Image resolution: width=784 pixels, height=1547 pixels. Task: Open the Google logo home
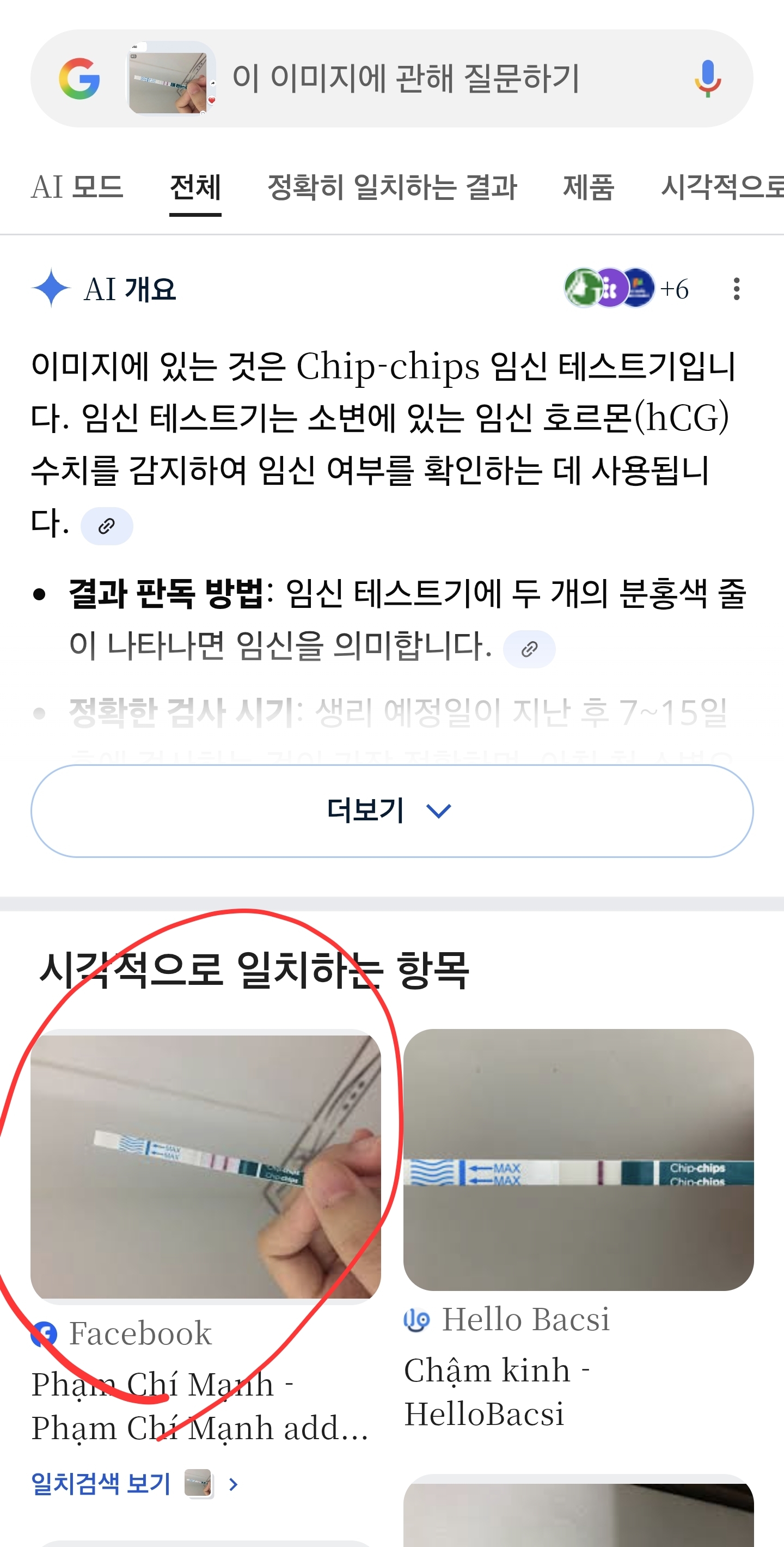pyautogui.click(x=79, y=78)
